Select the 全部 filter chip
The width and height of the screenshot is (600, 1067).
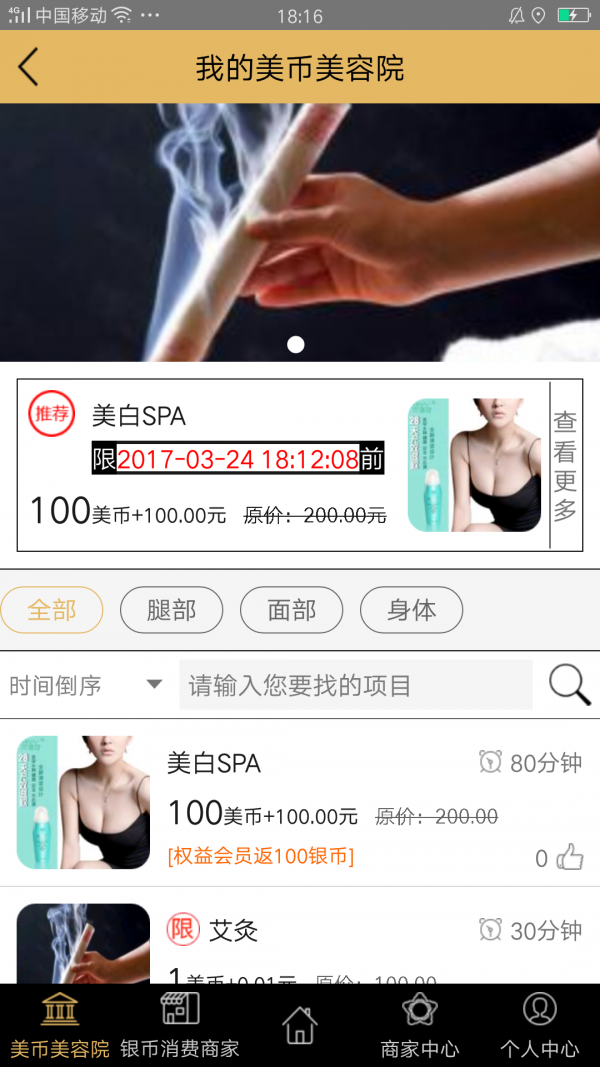coord(52,610)
